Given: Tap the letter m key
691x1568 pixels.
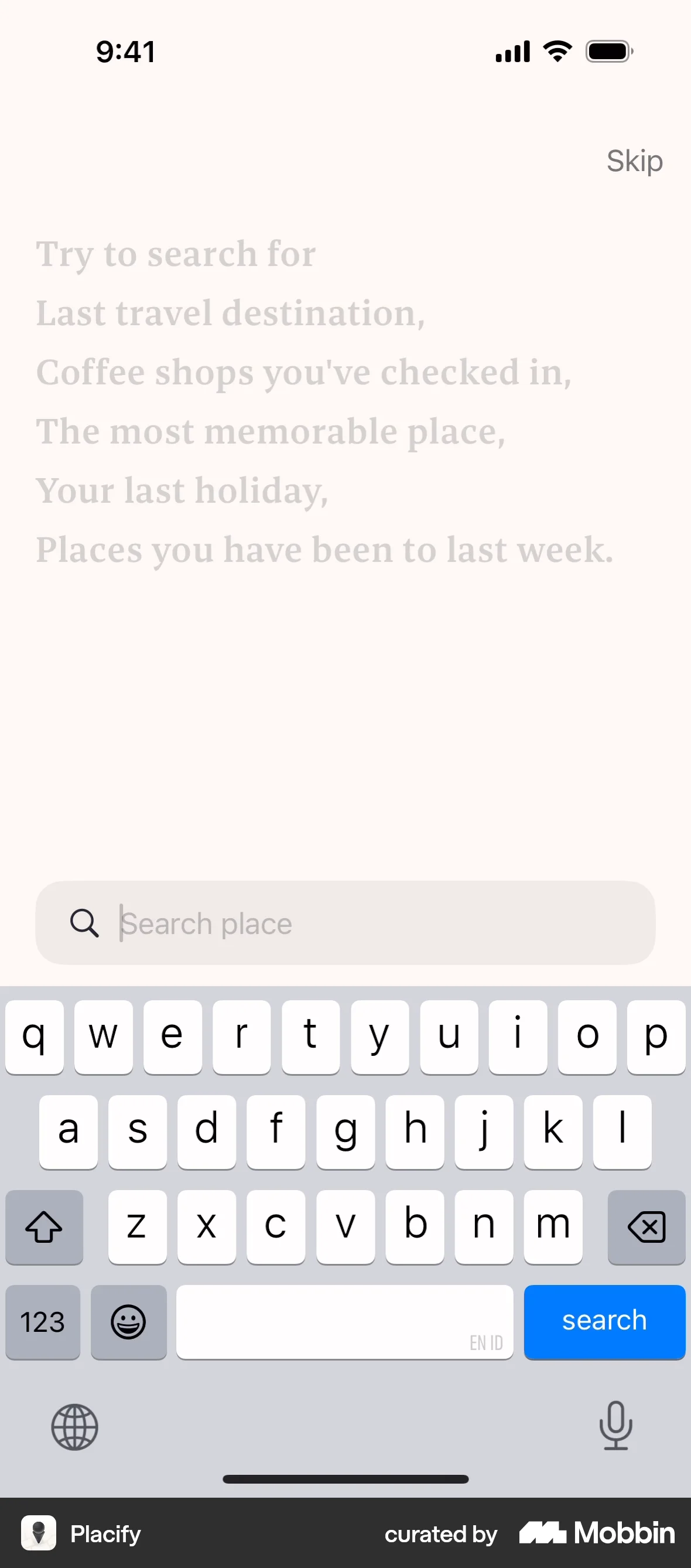Looking at the screenshot, I should click(x=552, y=1227).
